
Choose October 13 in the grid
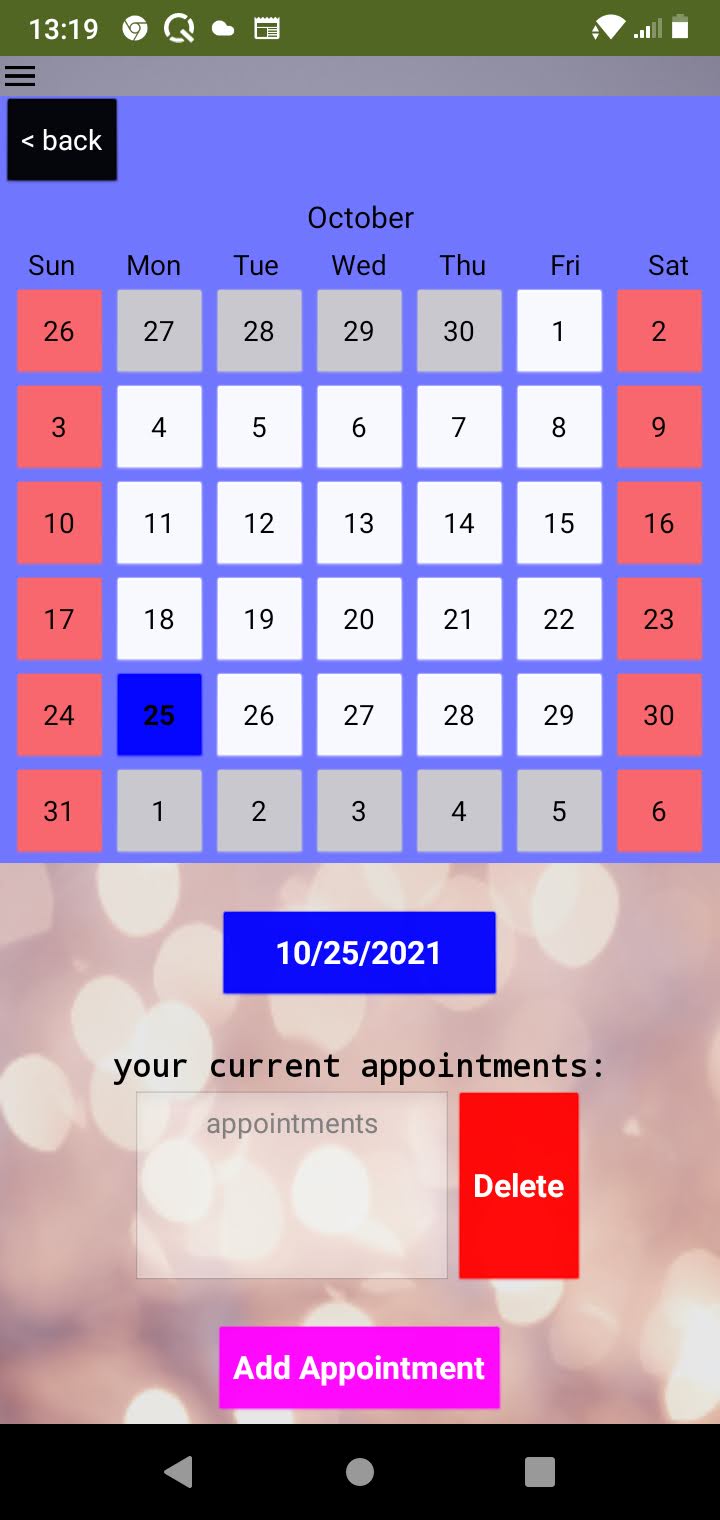(x=359, y=523)
